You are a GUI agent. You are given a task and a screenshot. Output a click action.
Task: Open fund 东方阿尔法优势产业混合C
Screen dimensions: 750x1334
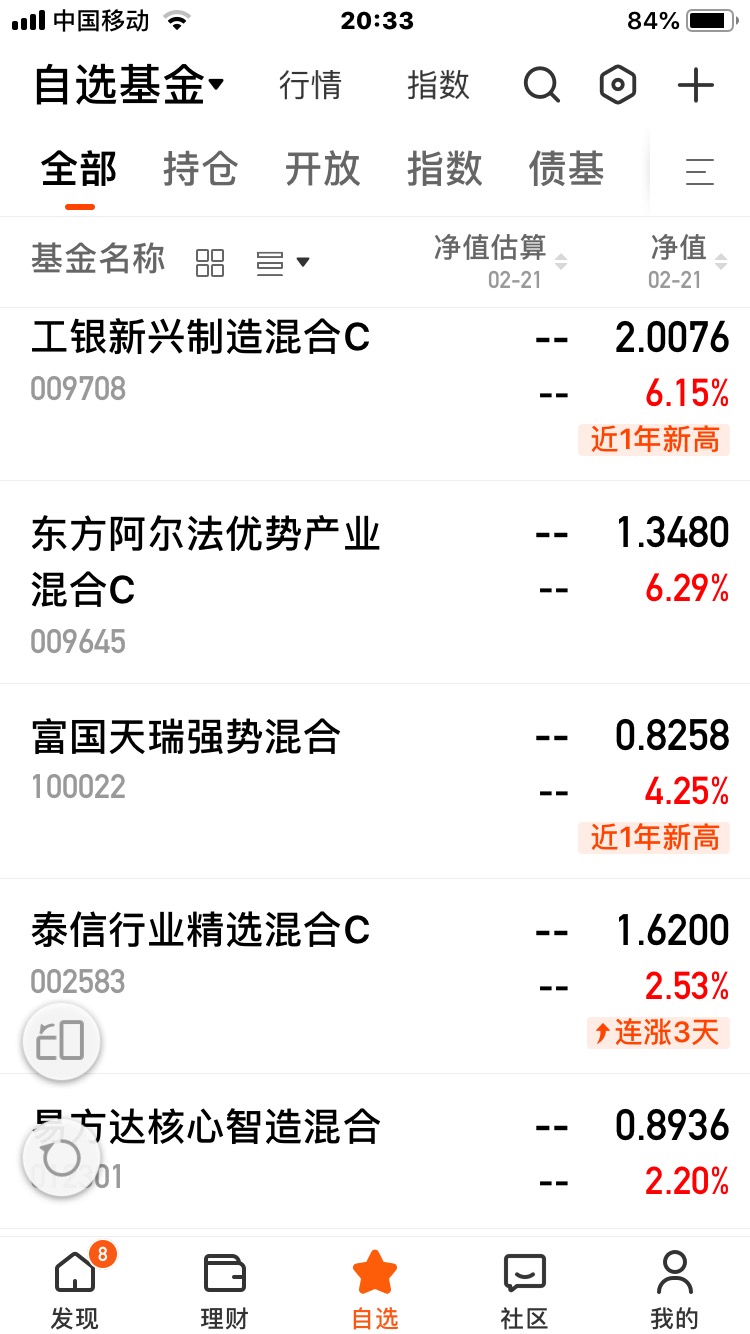tap(375, 583)
